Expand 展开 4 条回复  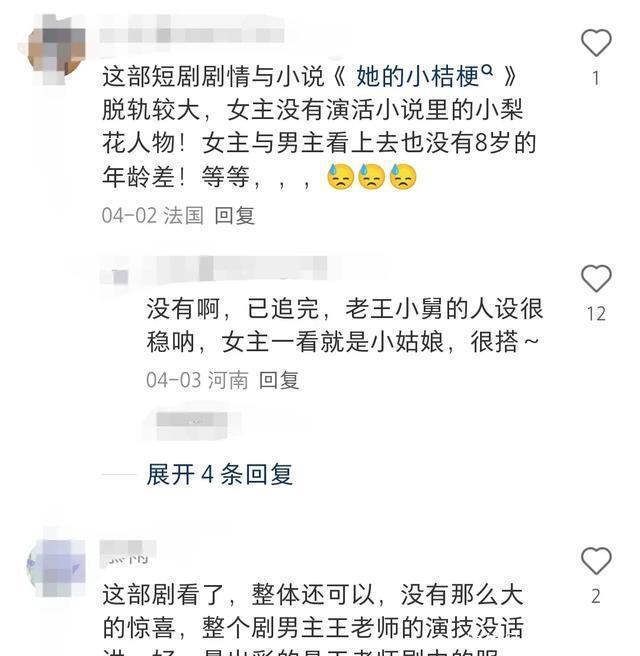coord(219,474)
